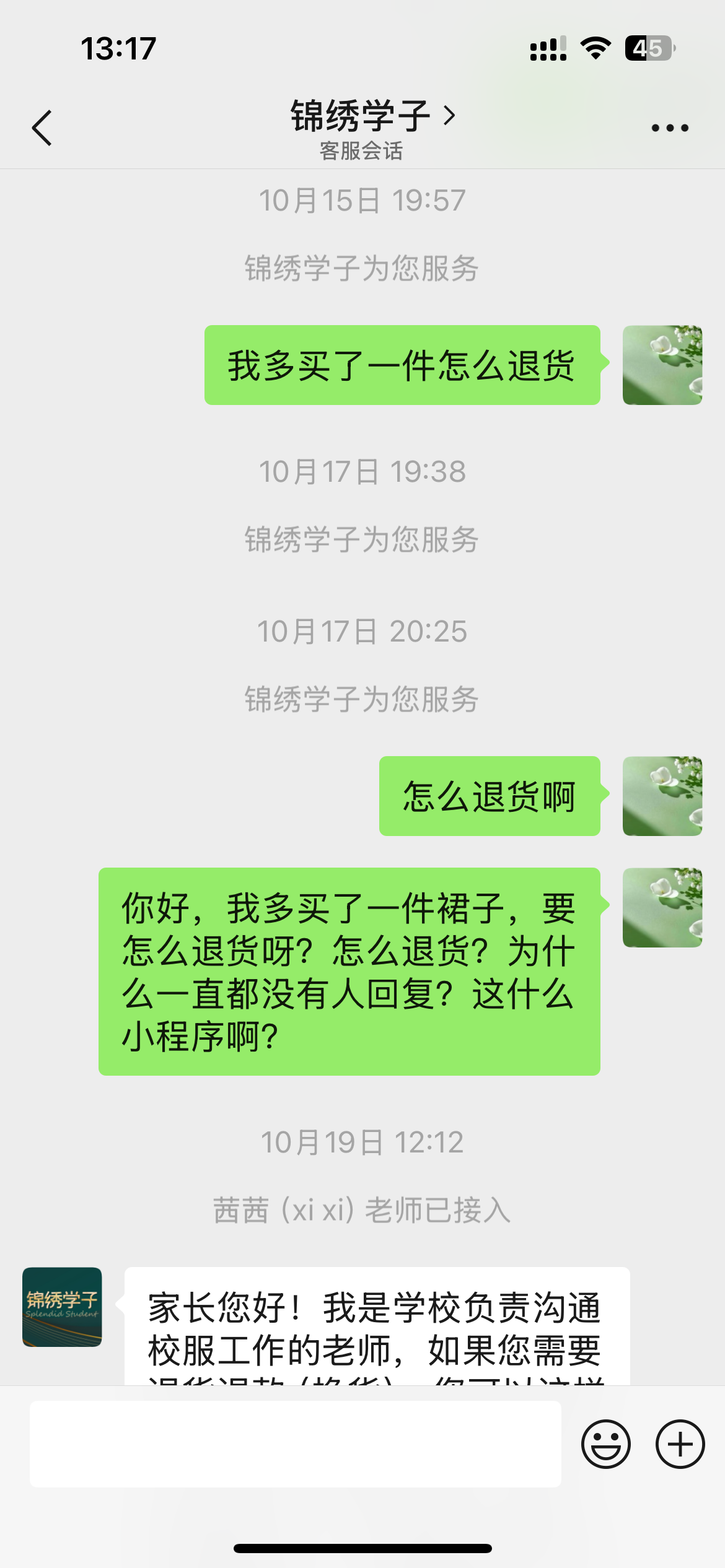View the 锦绣学子 service avatar profile
Image resolution: width=725 pixels, height=1568 pixels.
pos(62,1307)
